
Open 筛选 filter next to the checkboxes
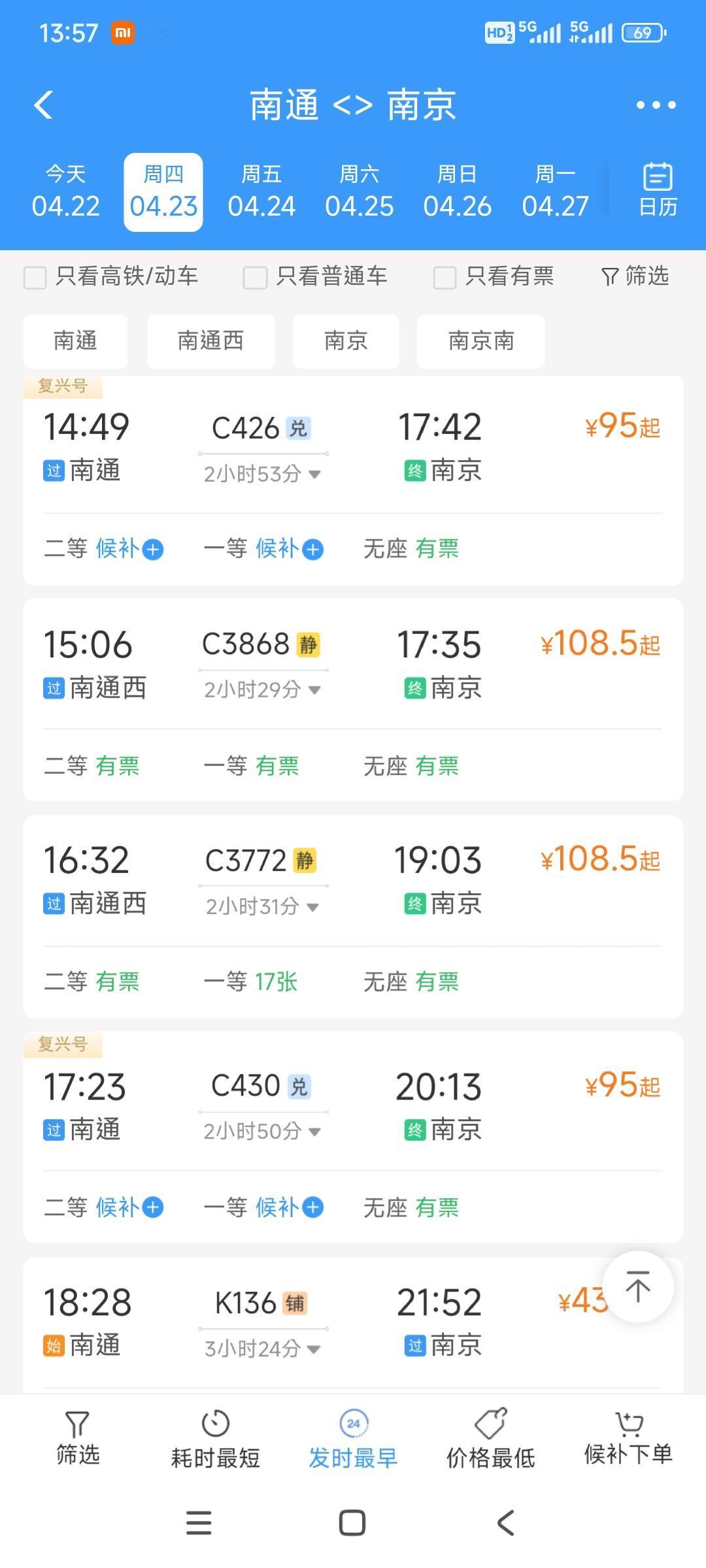(x=635, y=276)
